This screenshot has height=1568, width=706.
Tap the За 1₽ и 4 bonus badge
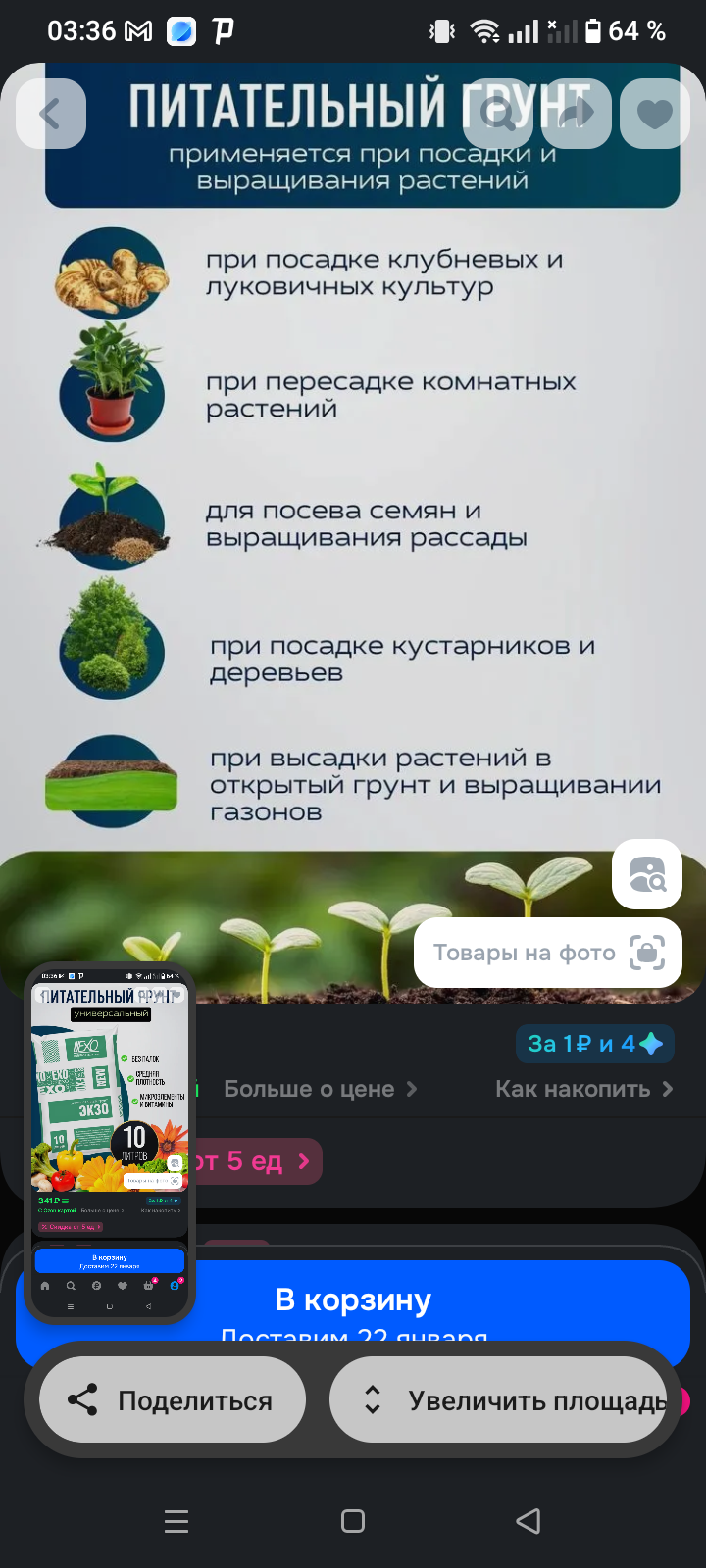595,1043
